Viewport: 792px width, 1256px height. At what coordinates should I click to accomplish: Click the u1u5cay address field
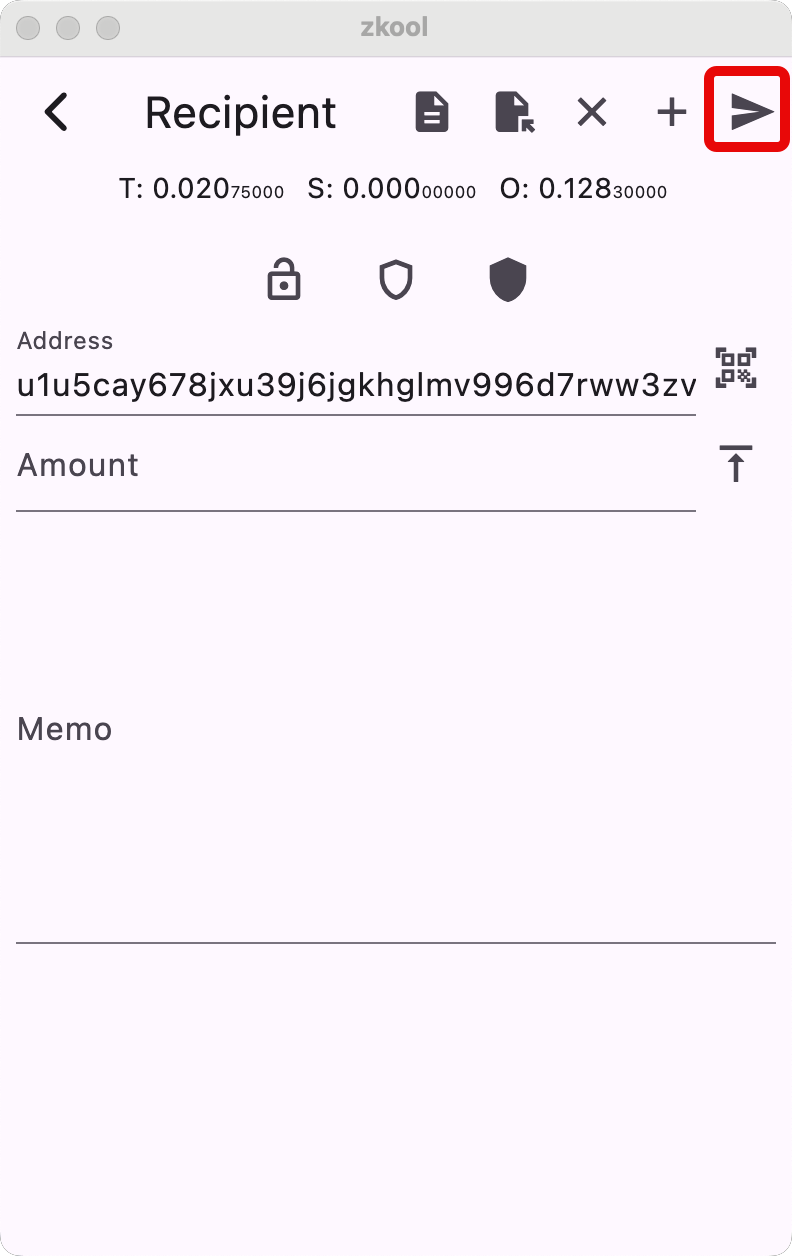point(355,385)
